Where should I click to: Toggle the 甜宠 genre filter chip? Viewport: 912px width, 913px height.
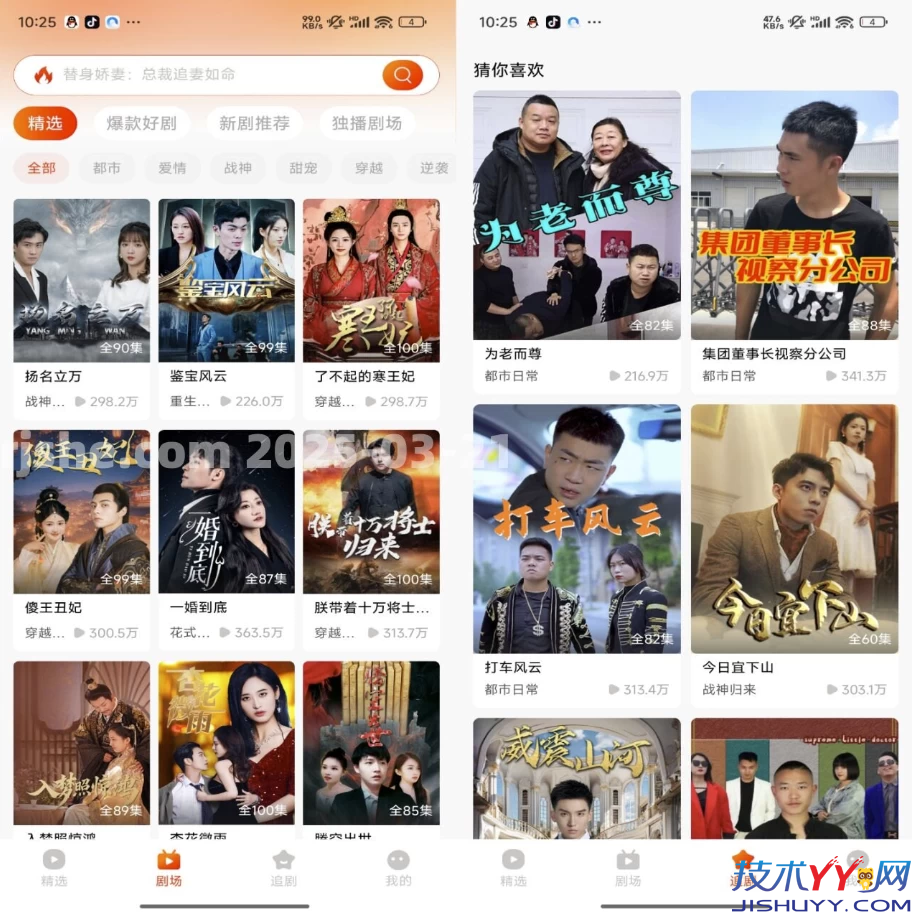(x=303, y=168)
